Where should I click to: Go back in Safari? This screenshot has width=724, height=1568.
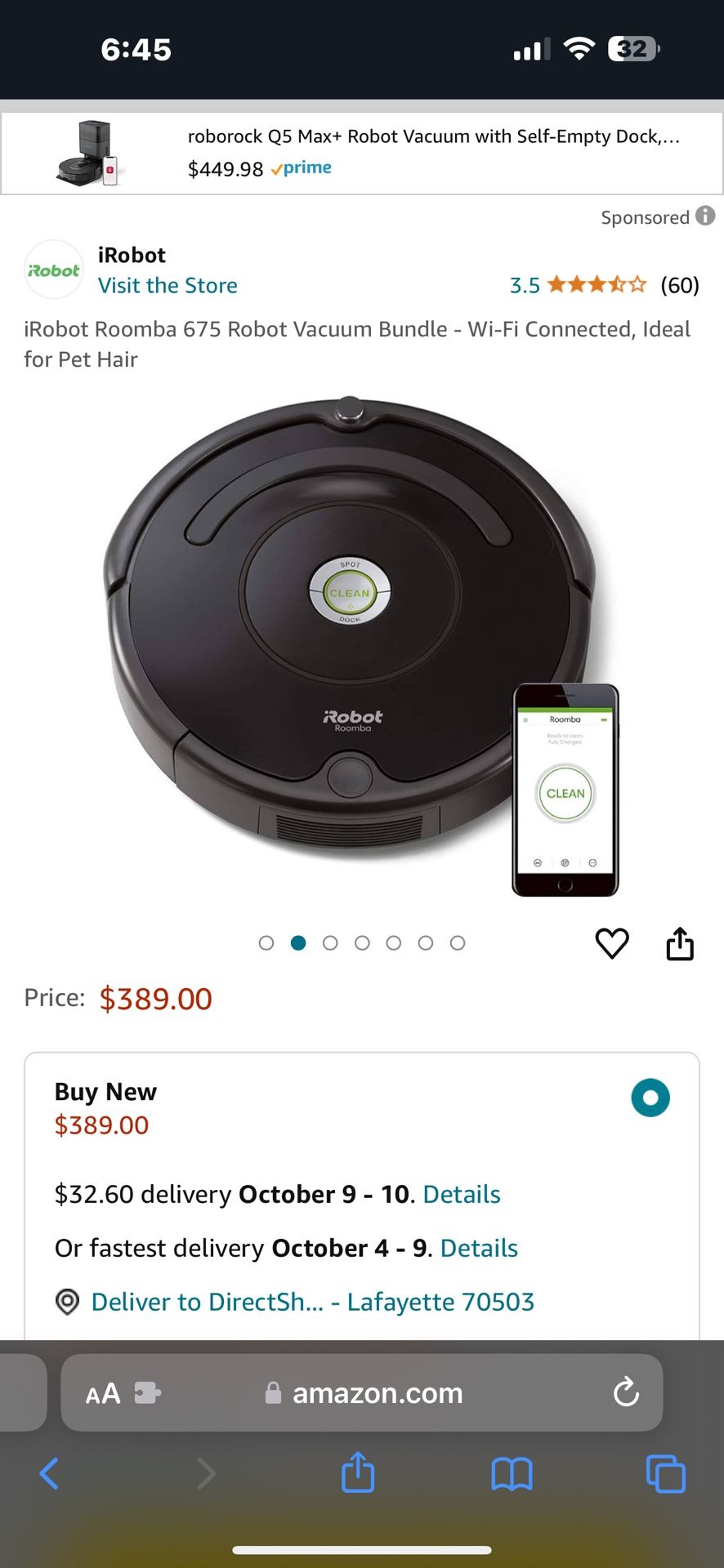point(49,1474)
